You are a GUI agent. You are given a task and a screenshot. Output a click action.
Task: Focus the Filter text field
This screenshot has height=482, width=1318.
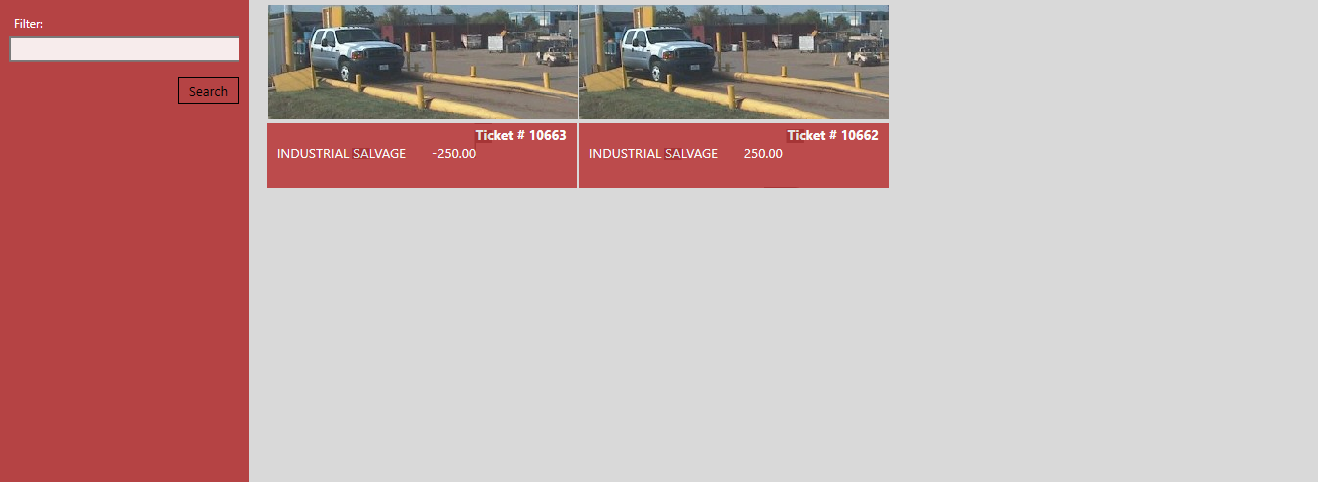pos(124,49)
